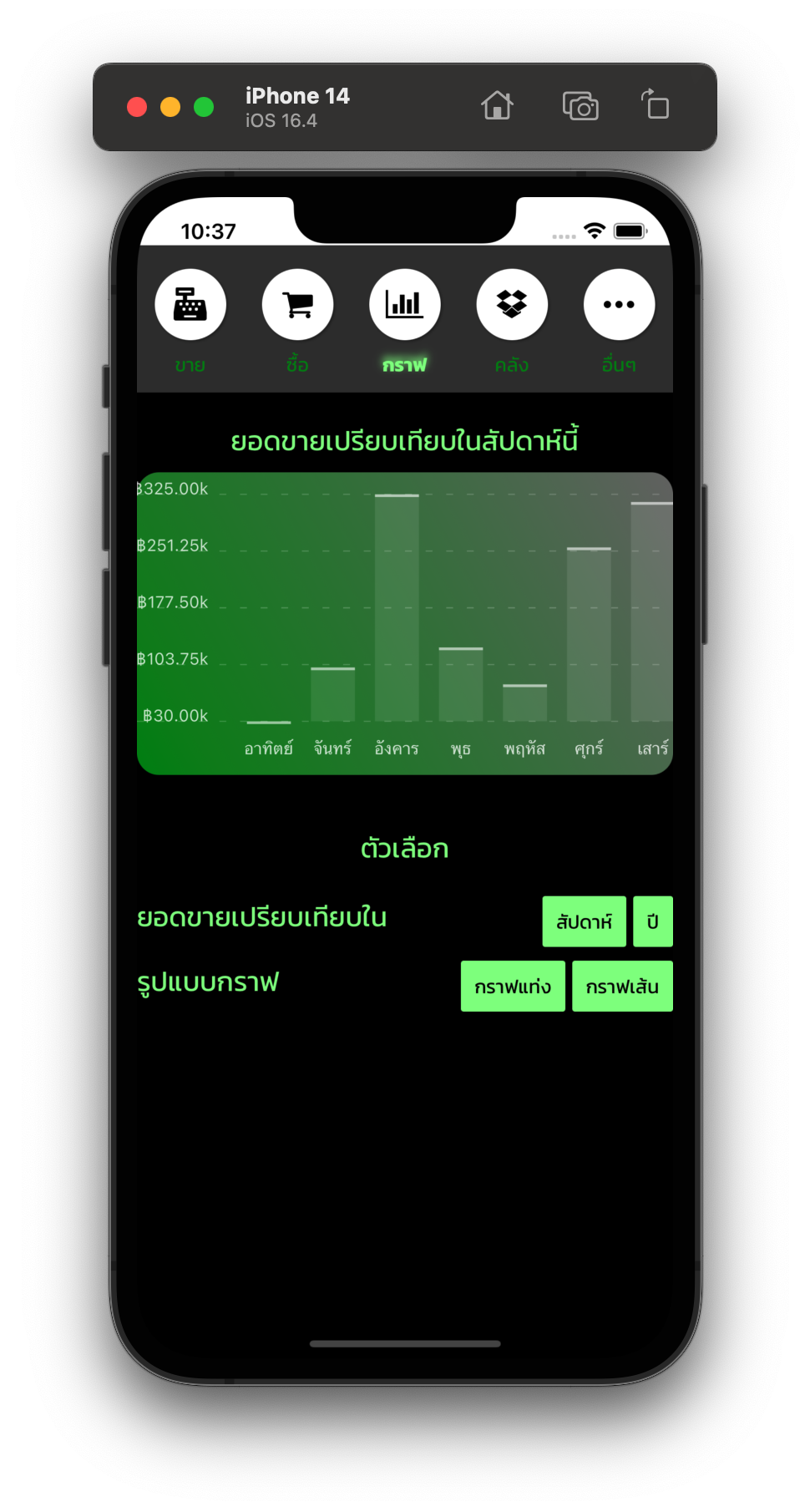Tap the simulator home button

497,106
